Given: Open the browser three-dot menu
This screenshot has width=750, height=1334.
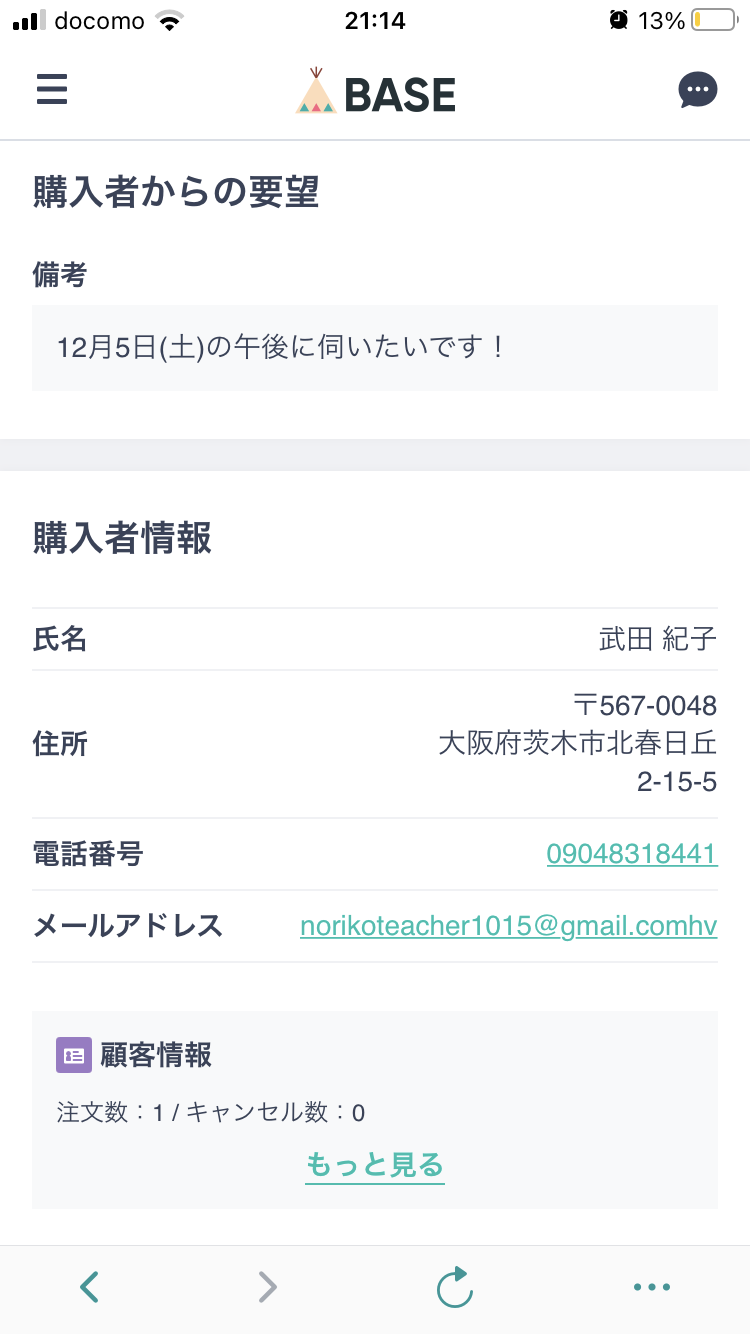Looking at the screenshot, I should (x=652, y=1288).
